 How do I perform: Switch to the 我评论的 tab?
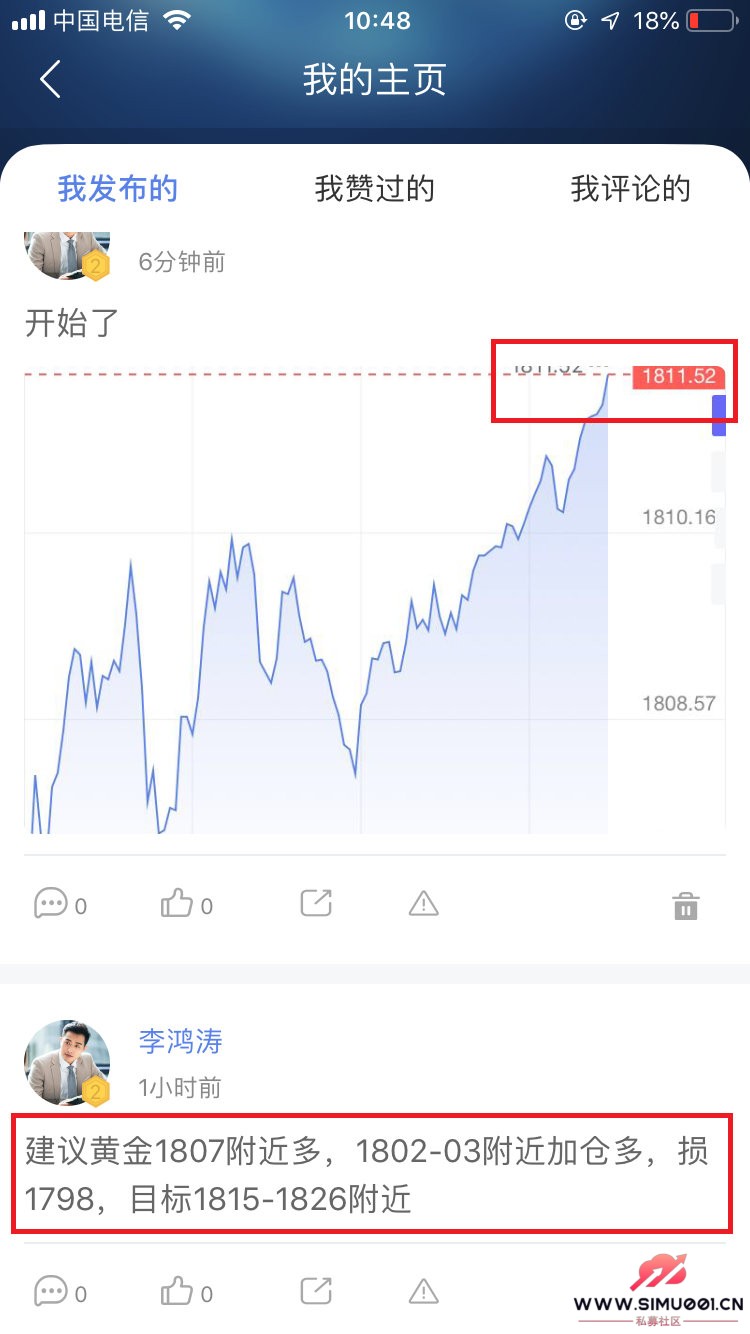click(x=630, y=188)
